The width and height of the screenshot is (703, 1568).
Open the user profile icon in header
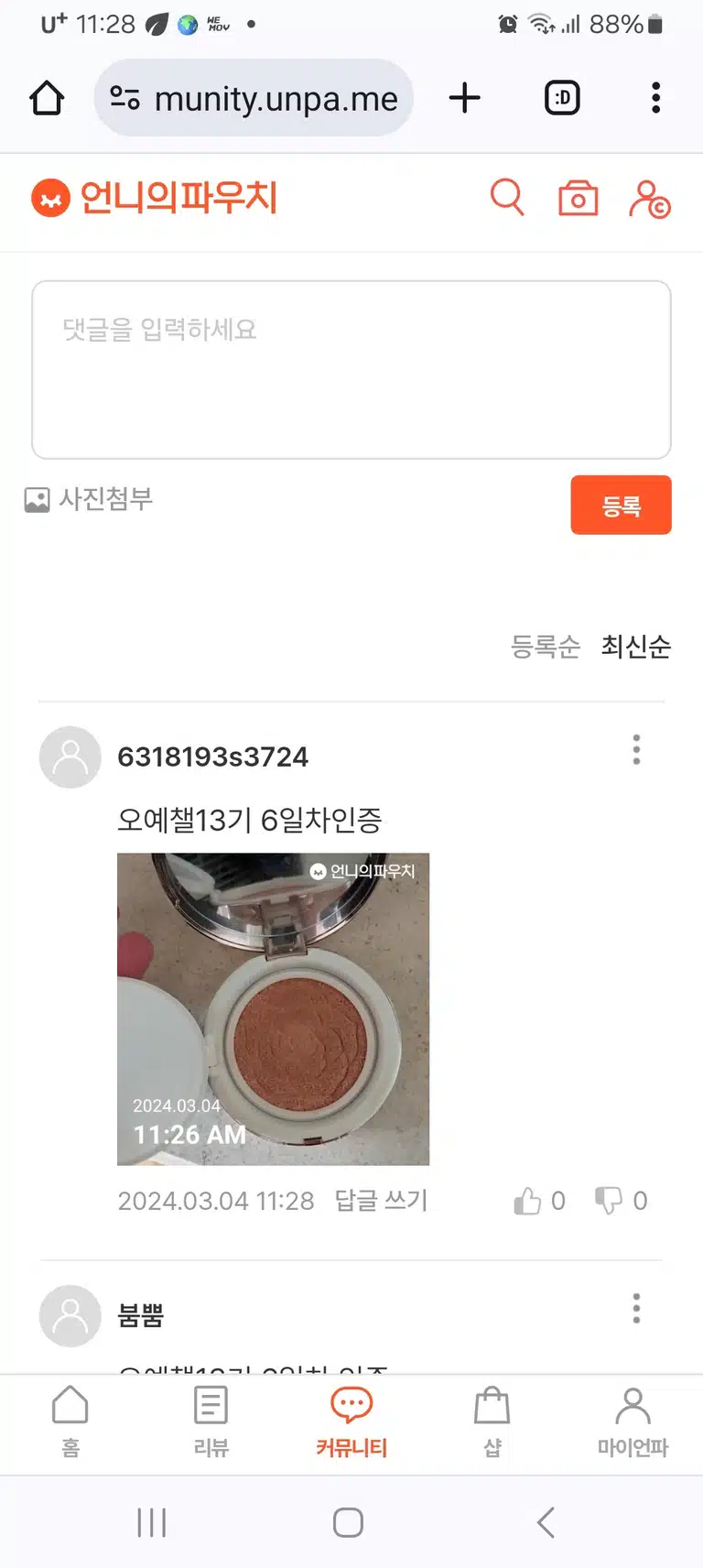click(x=649, y=199)
